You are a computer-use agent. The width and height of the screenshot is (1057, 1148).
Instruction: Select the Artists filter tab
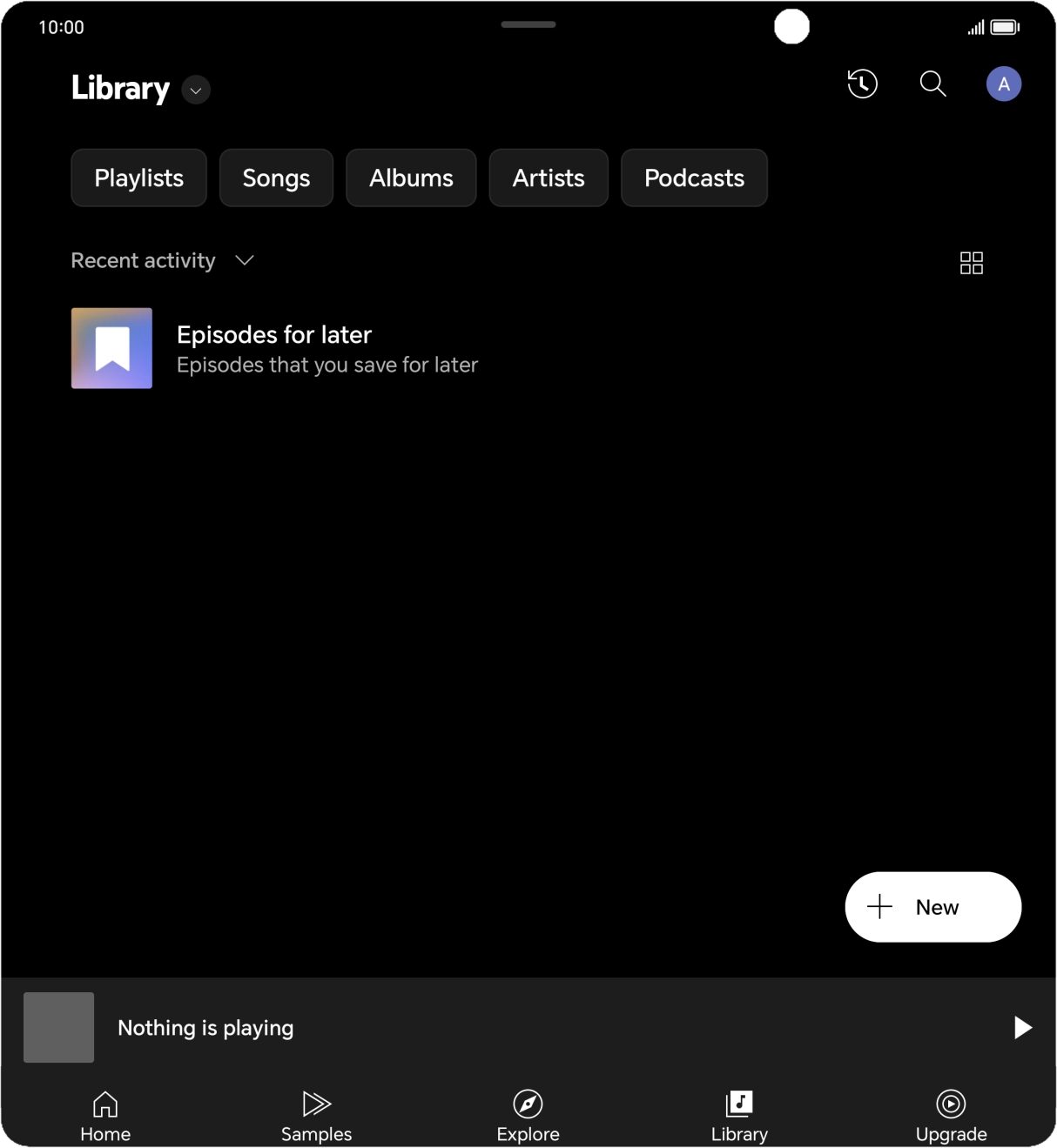tap(549, 178)
